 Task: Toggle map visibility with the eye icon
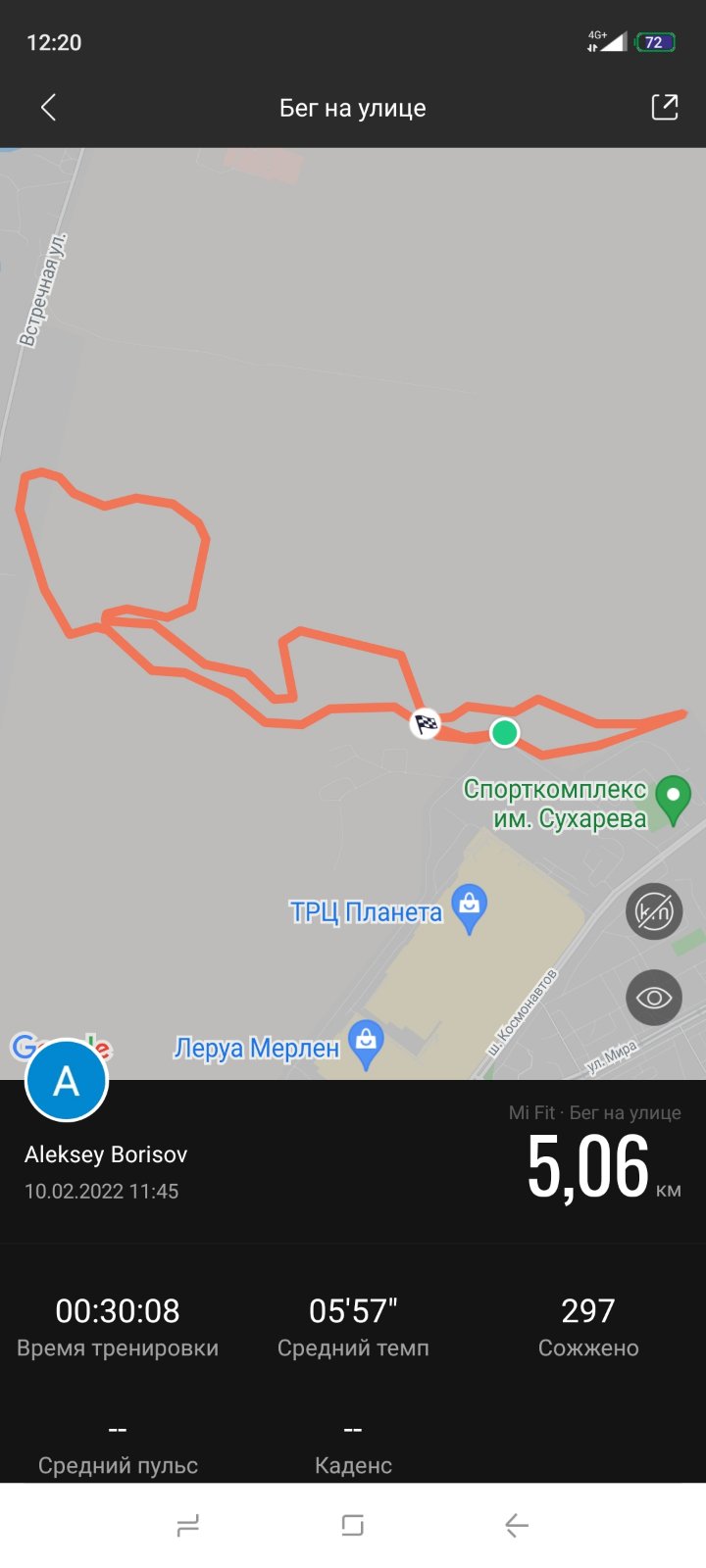(x=654, y=999)
